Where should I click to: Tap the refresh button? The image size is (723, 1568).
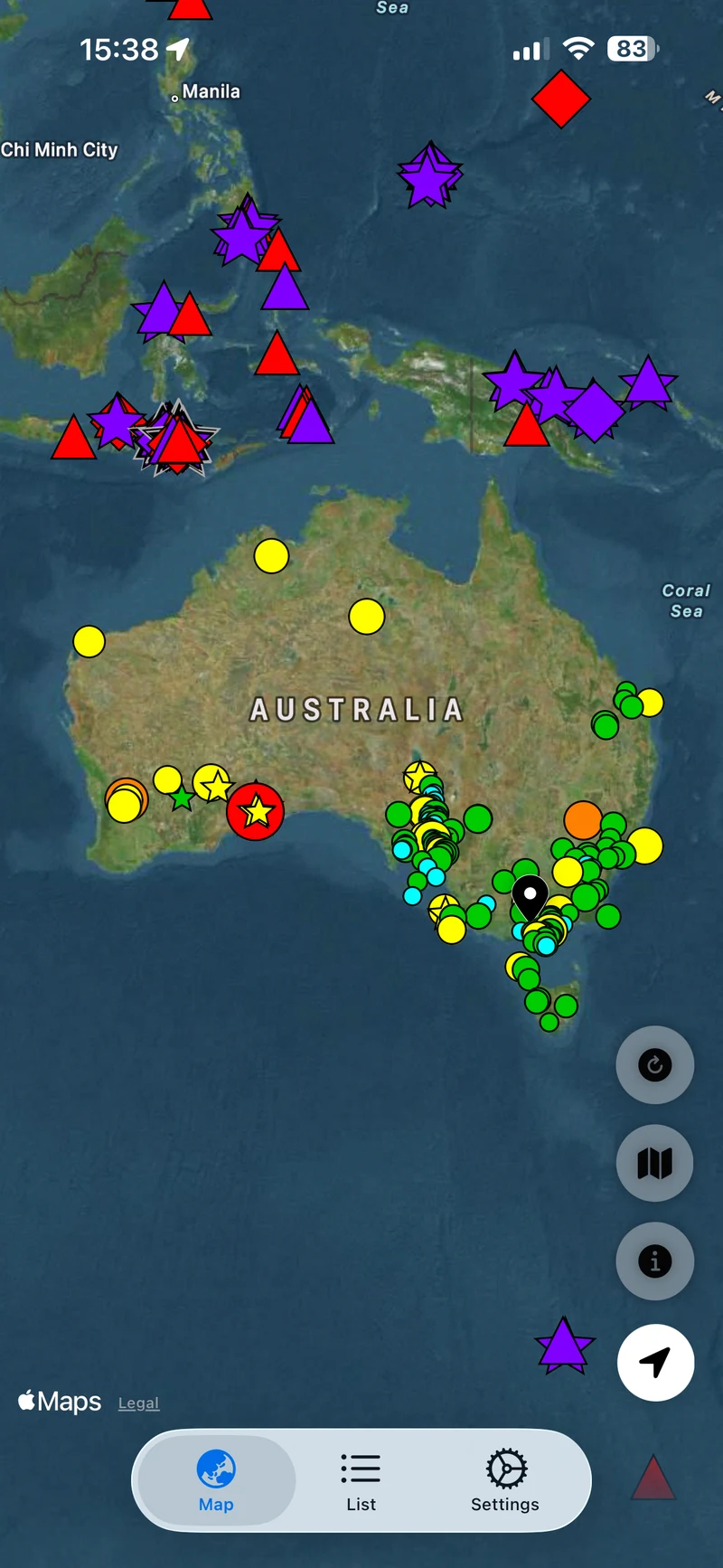[655, 1064]
